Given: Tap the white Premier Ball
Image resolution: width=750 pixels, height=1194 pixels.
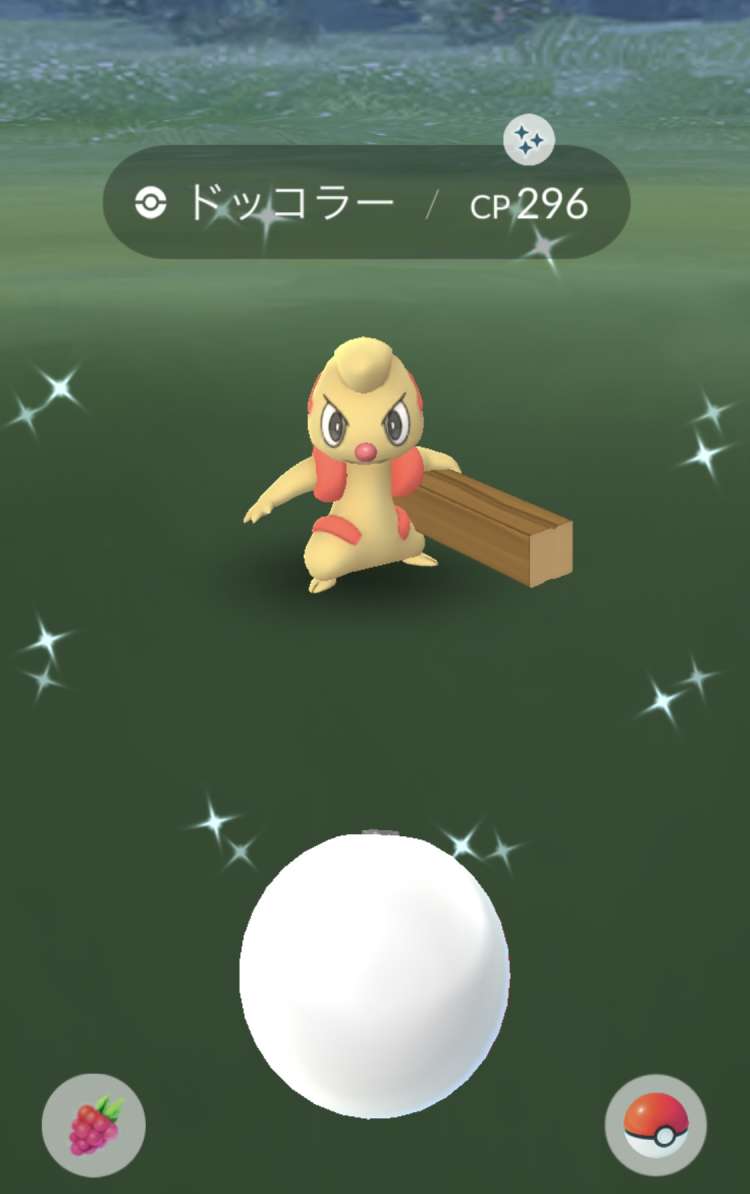Looking at the screenshot, I should click(x=374, y=975).
